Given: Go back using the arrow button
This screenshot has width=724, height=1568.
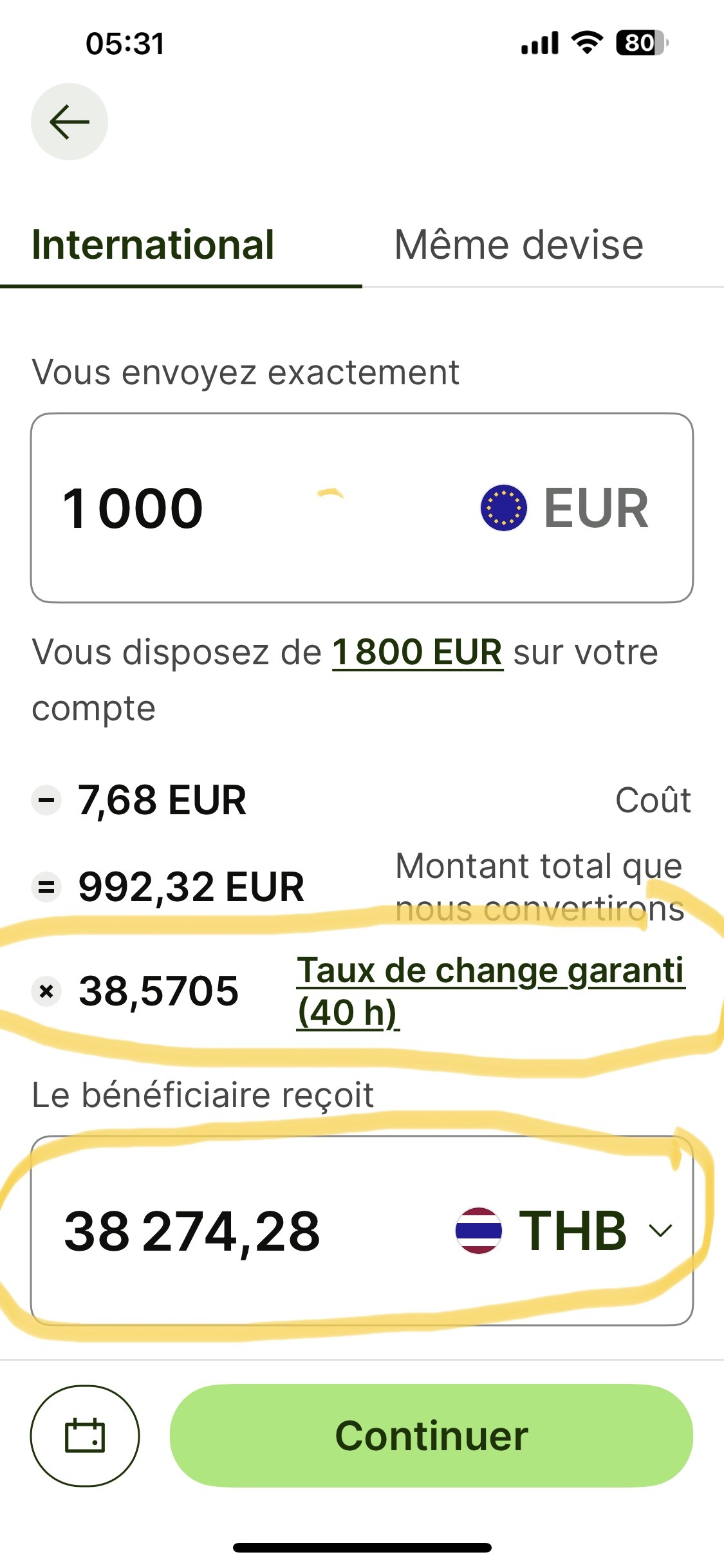Looking at the screenshot, I should click(x=70, y=122).
